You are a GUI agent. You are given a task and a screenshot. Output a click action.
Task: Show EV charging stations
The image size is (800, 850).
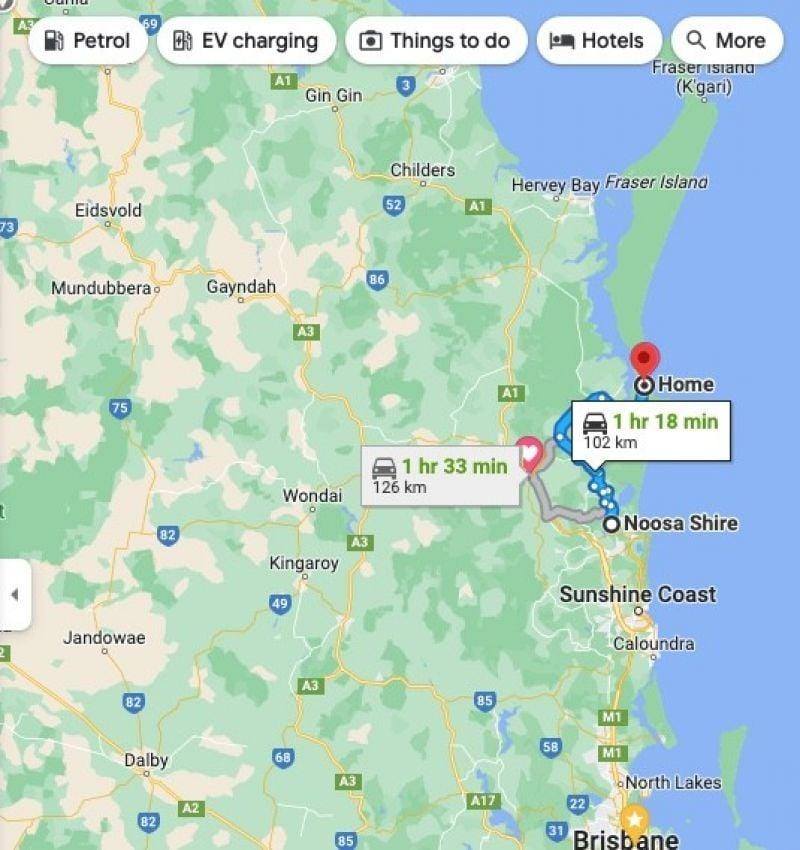246,41
